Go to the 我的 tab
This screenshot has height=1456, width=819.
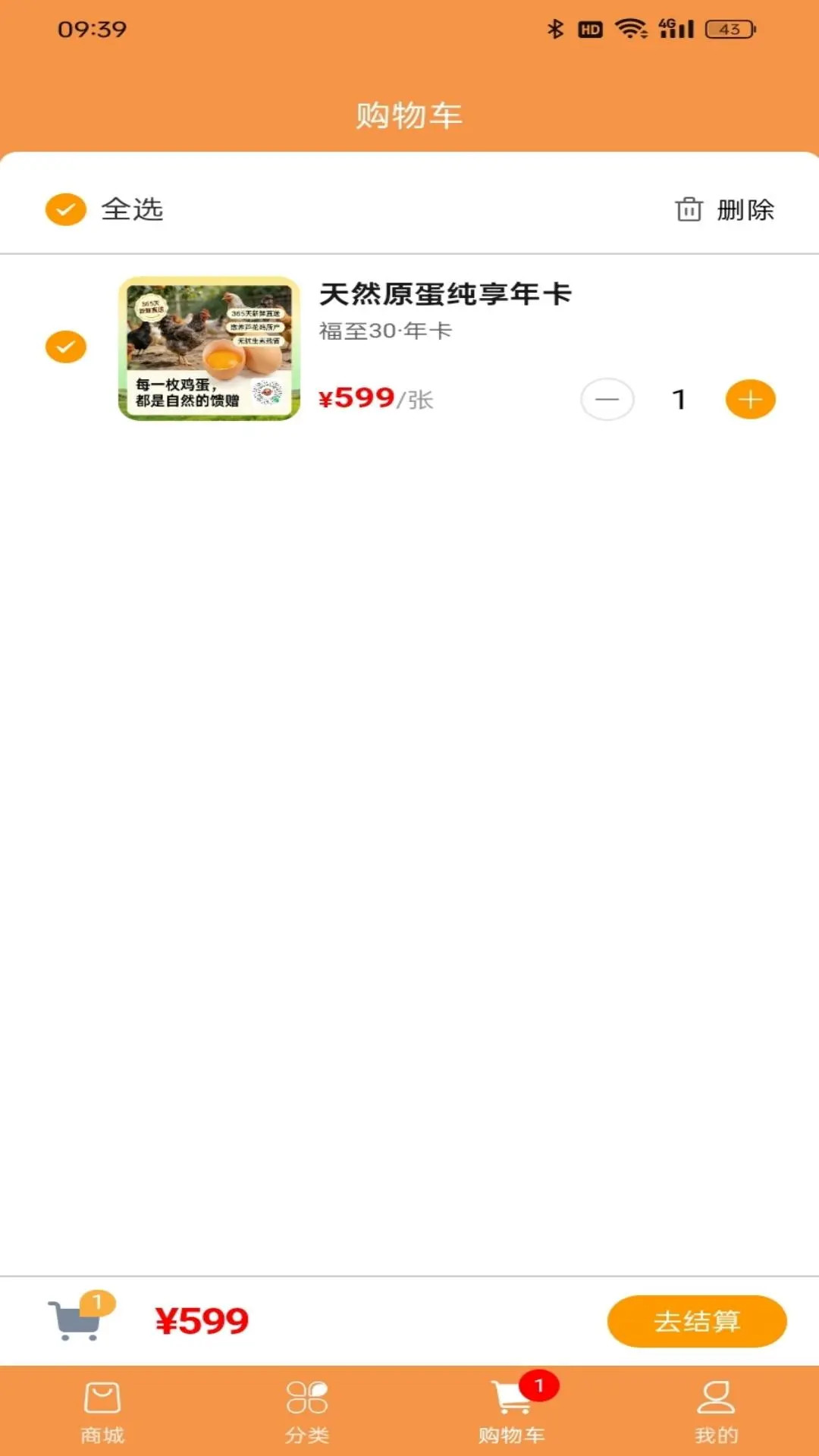pyautogui.click(x=717, y=1412)
